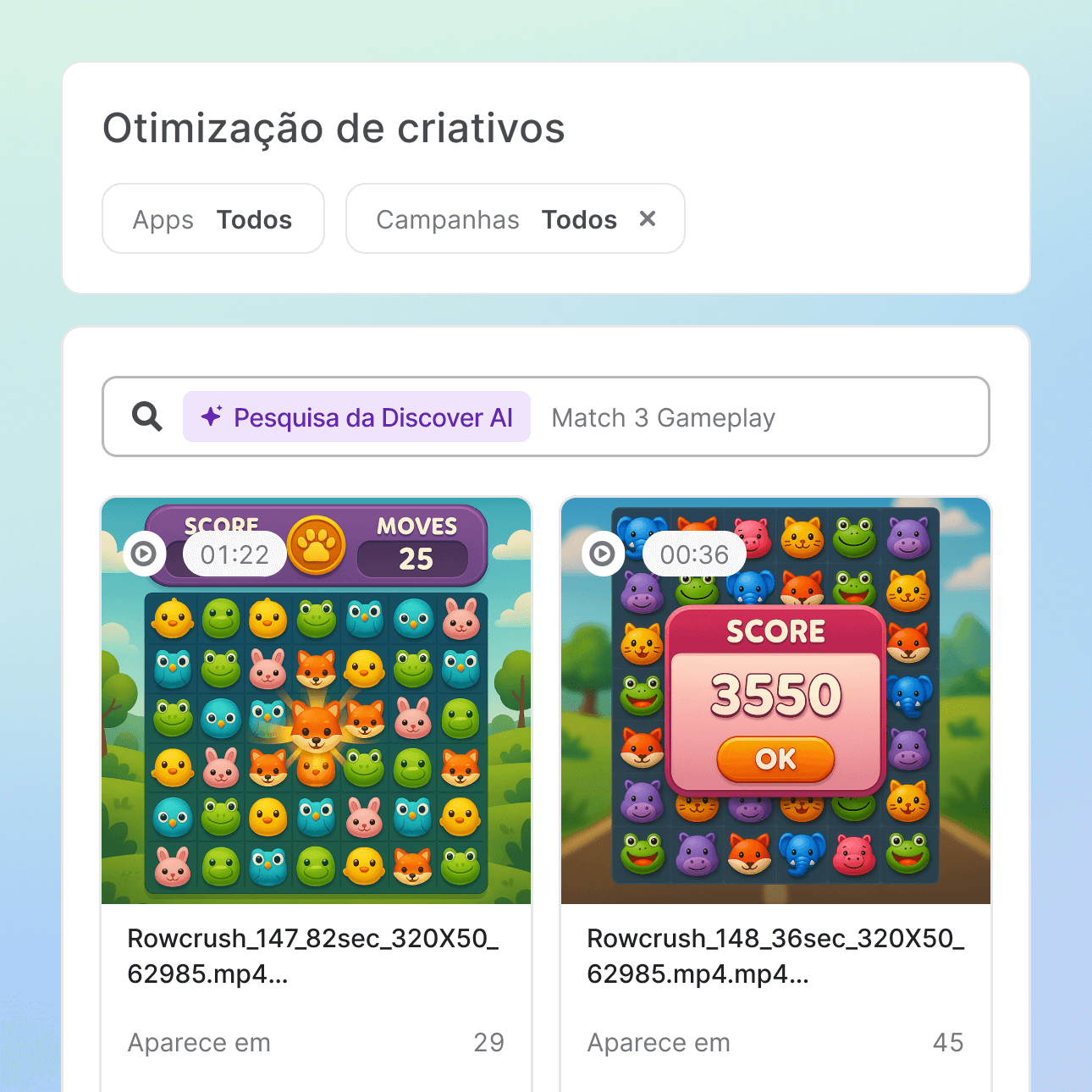Select the Pesquisa da Discover AI chip

click(x=356, y=417)
